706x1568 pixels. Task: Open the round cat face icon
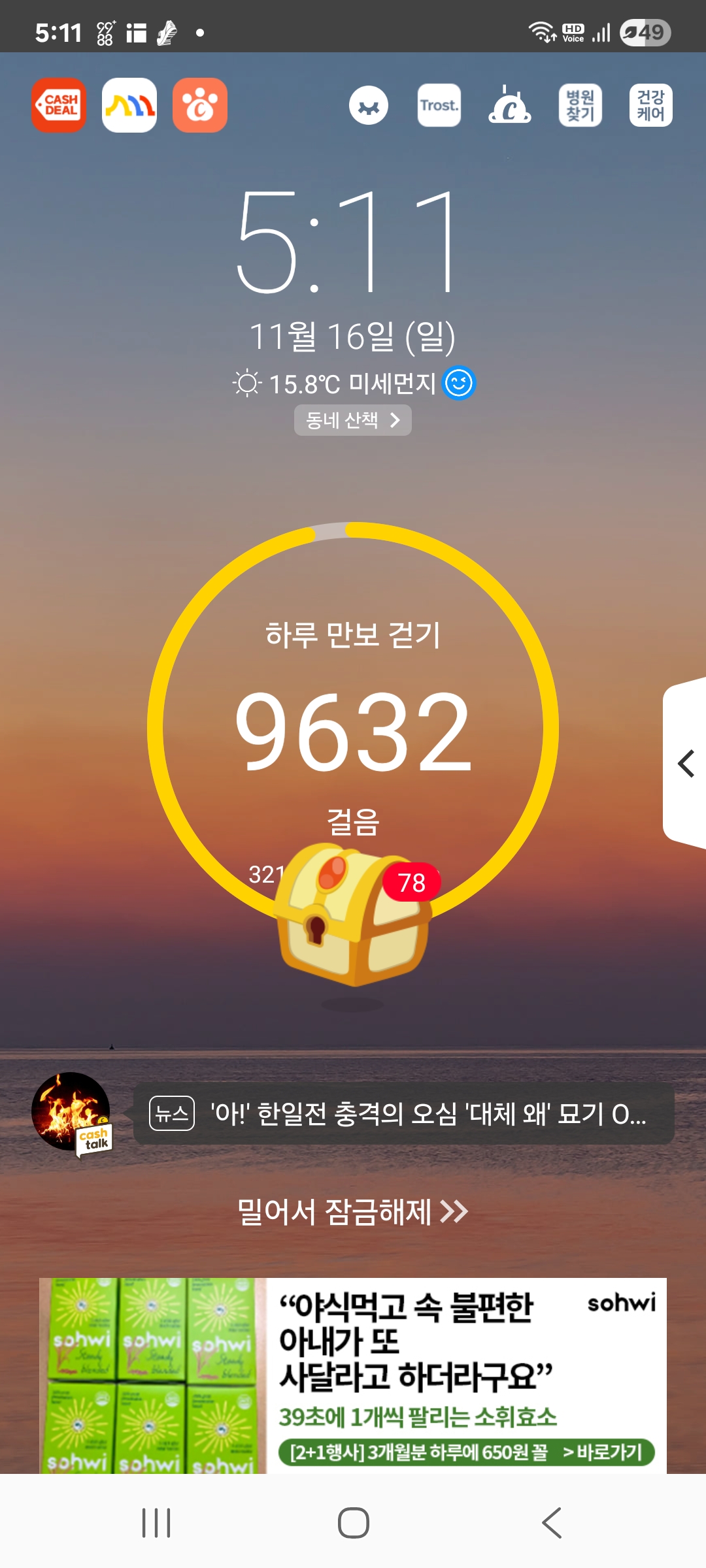pos(369,105)
